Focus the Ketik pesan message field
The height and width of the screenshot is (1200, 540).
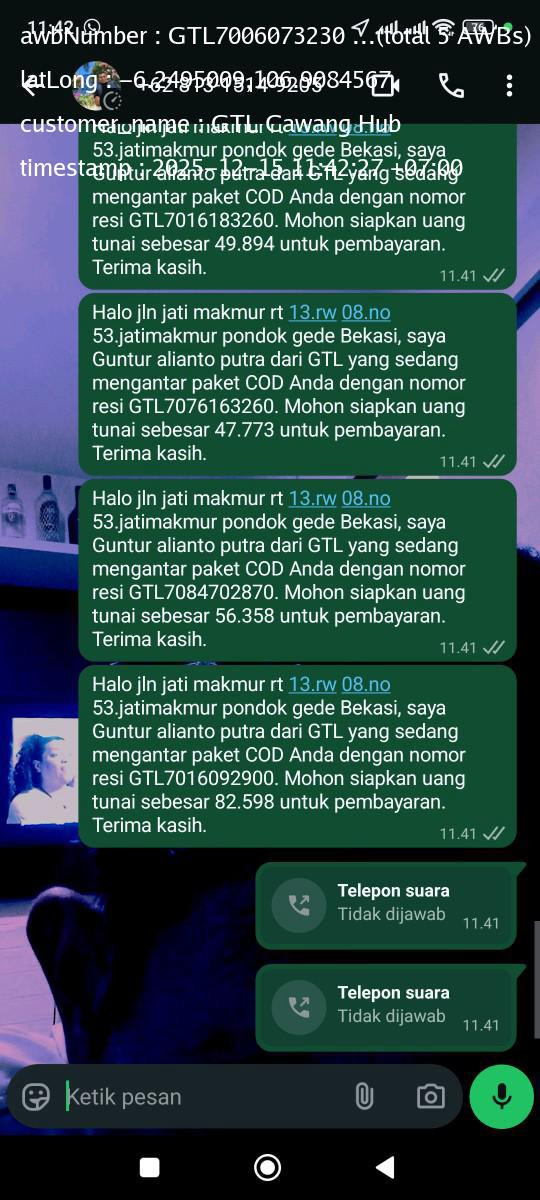[x=200, y=1097]
